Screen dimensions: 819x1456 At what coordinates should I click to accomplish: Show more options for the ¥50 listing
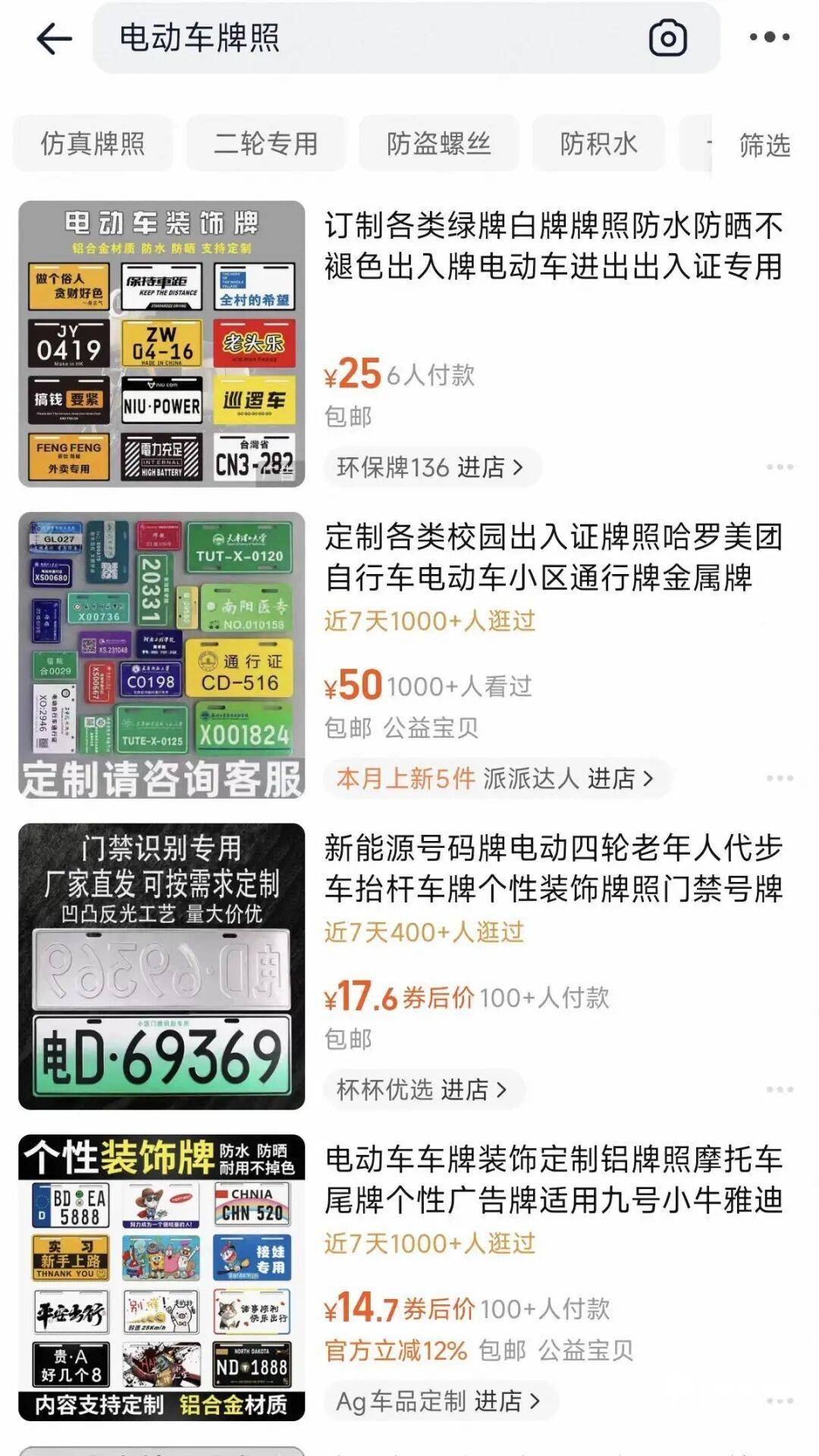[780, 778]
